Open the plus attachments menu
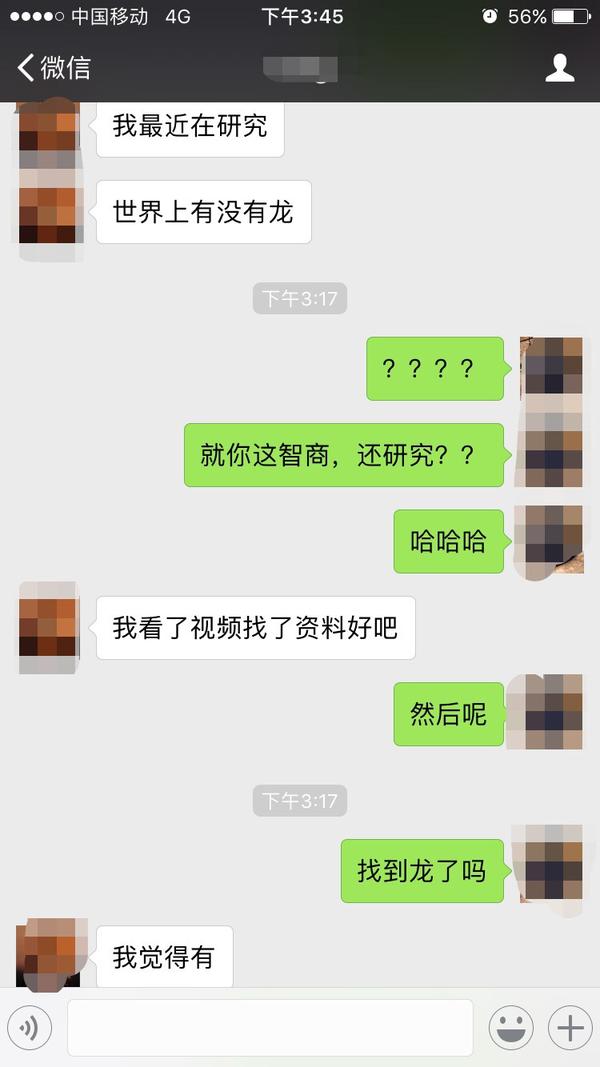 tap(570, 1027)
